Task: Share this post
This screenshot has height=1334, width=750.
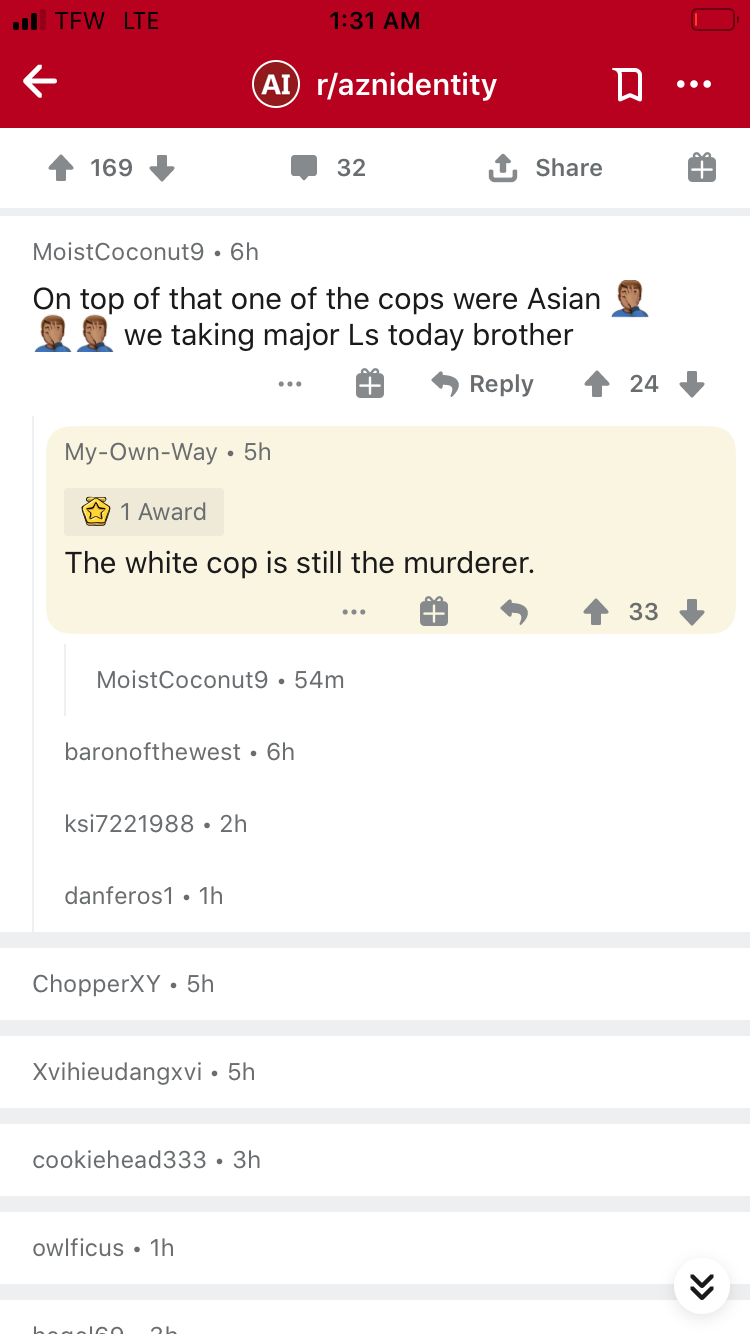Action: coord(545,168)
